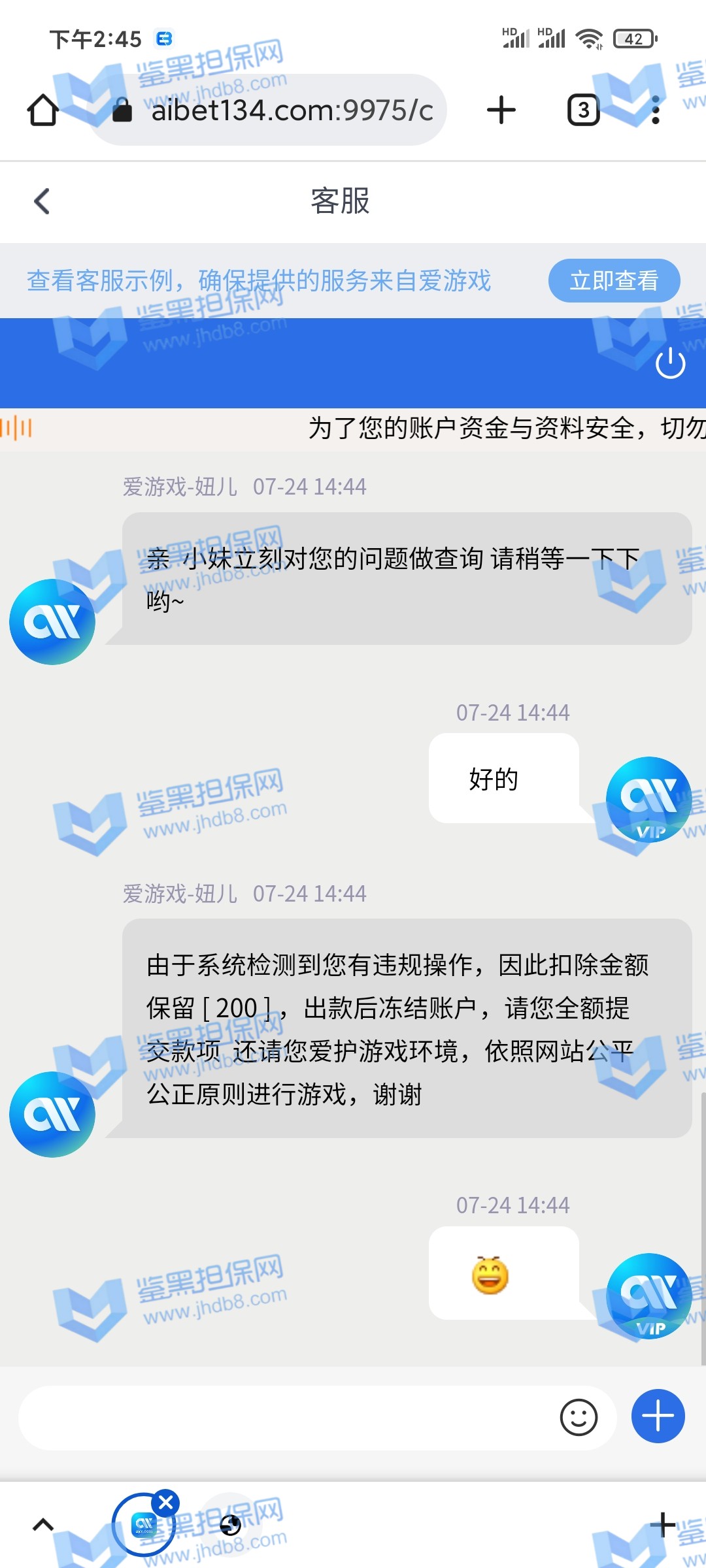End the chat with the power icon

(x=670, y=363)
